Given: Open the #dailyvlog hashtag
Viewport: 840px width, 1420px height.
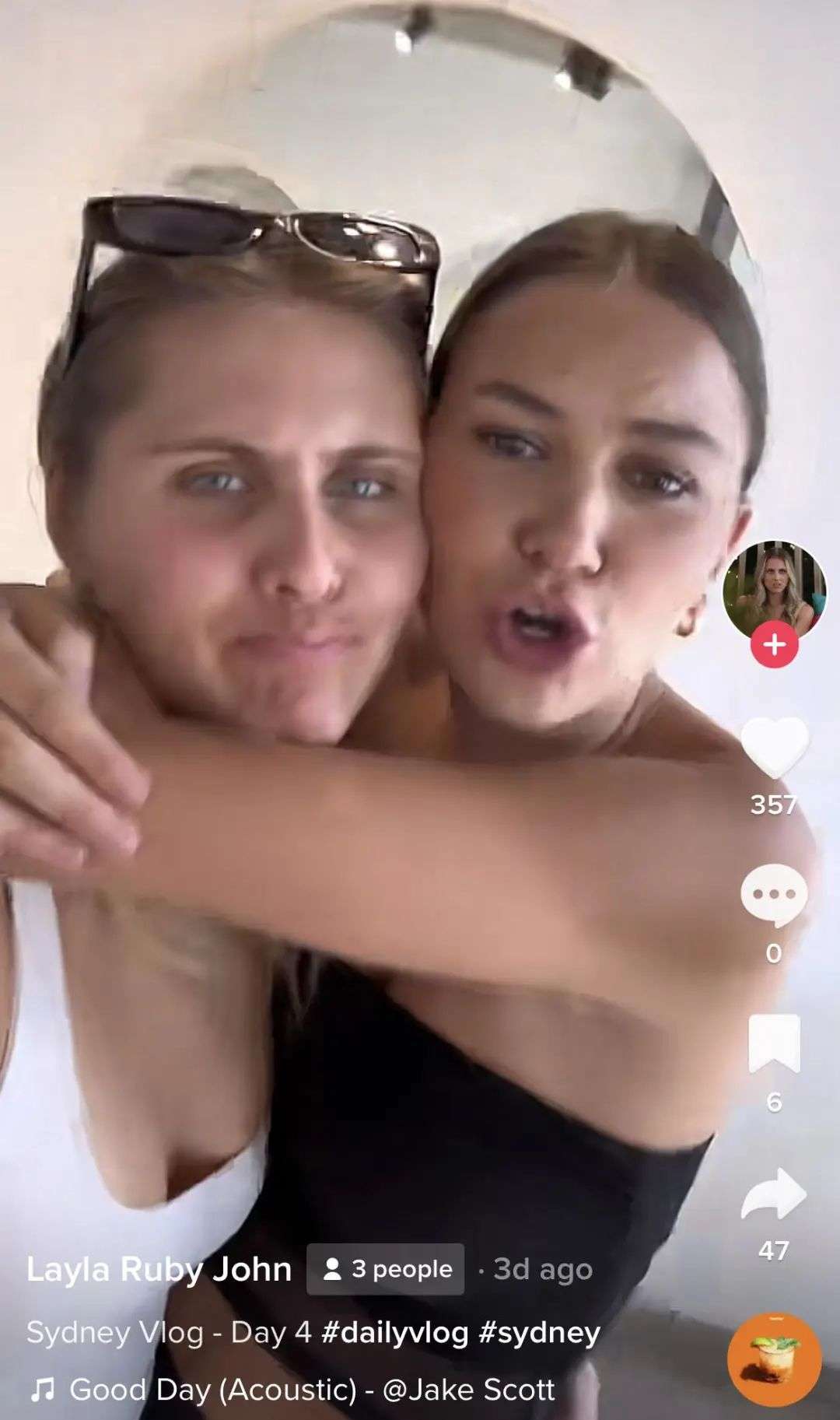Looking at the screenshot, I should point(394,1332).
